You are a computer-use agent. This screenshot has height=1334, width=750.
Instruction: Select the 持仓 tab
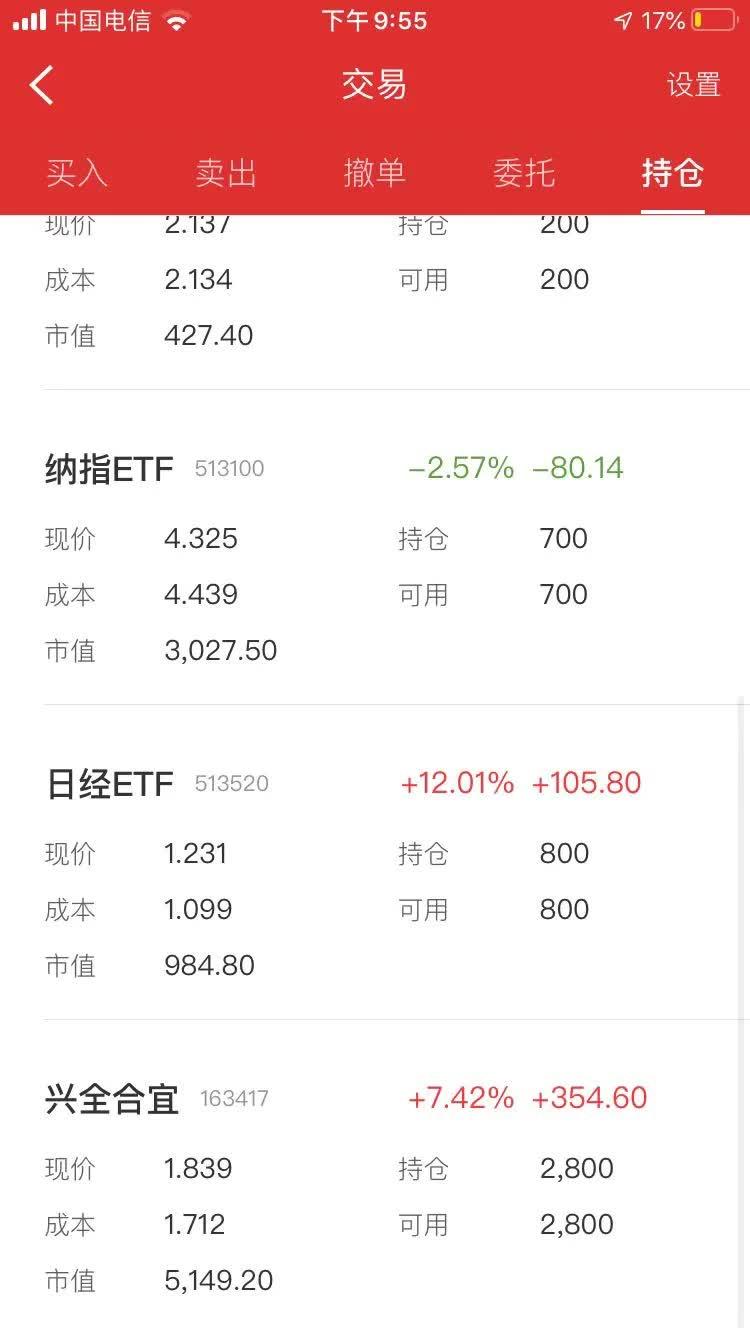click(672, 173)
